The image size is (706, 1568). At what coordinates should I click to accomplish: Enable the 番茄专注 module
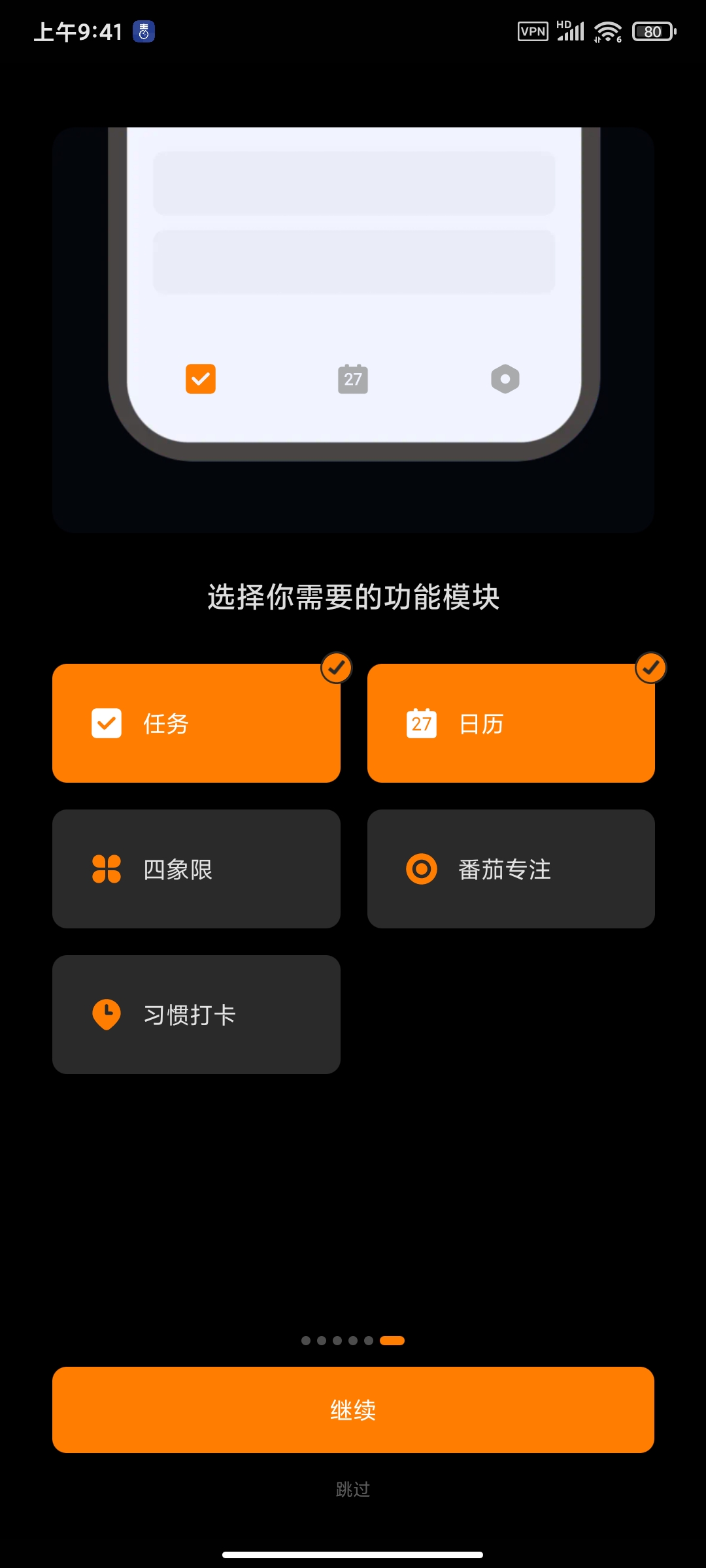511,869
